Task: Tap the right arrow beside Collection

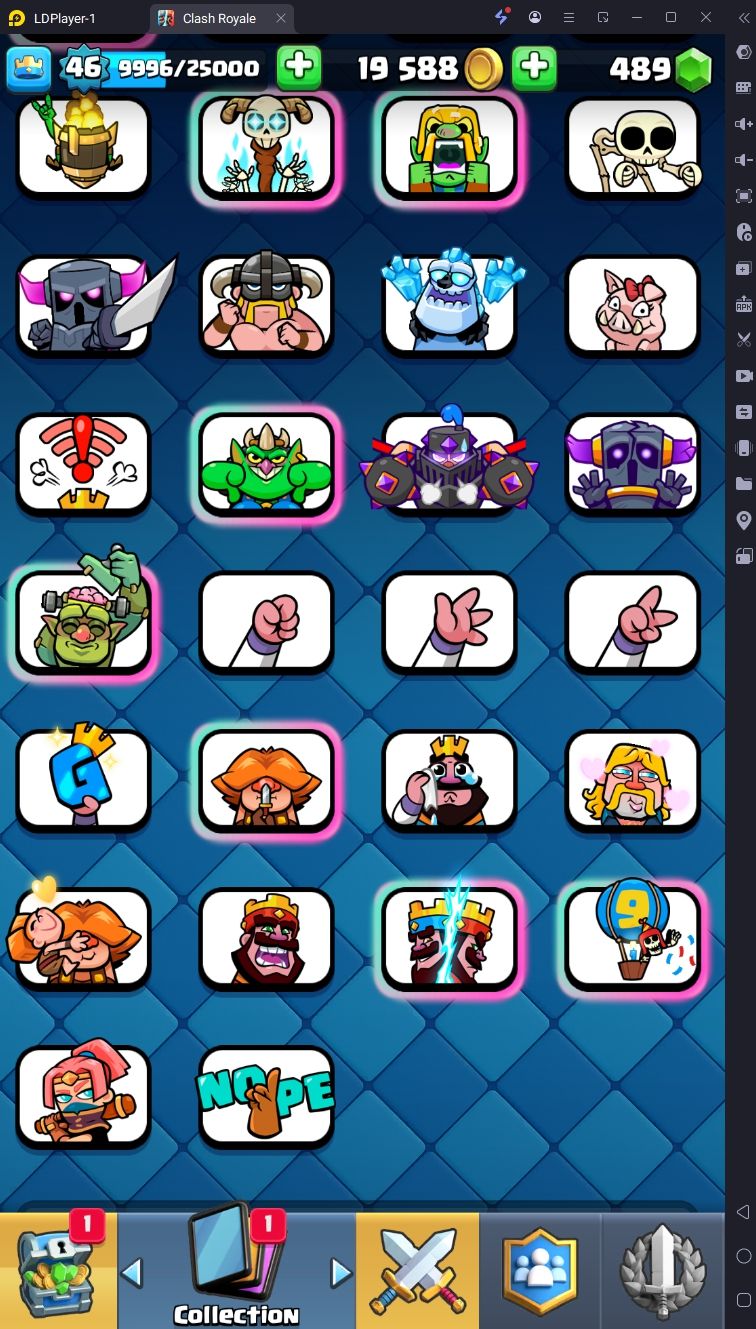Action: 342,1273
